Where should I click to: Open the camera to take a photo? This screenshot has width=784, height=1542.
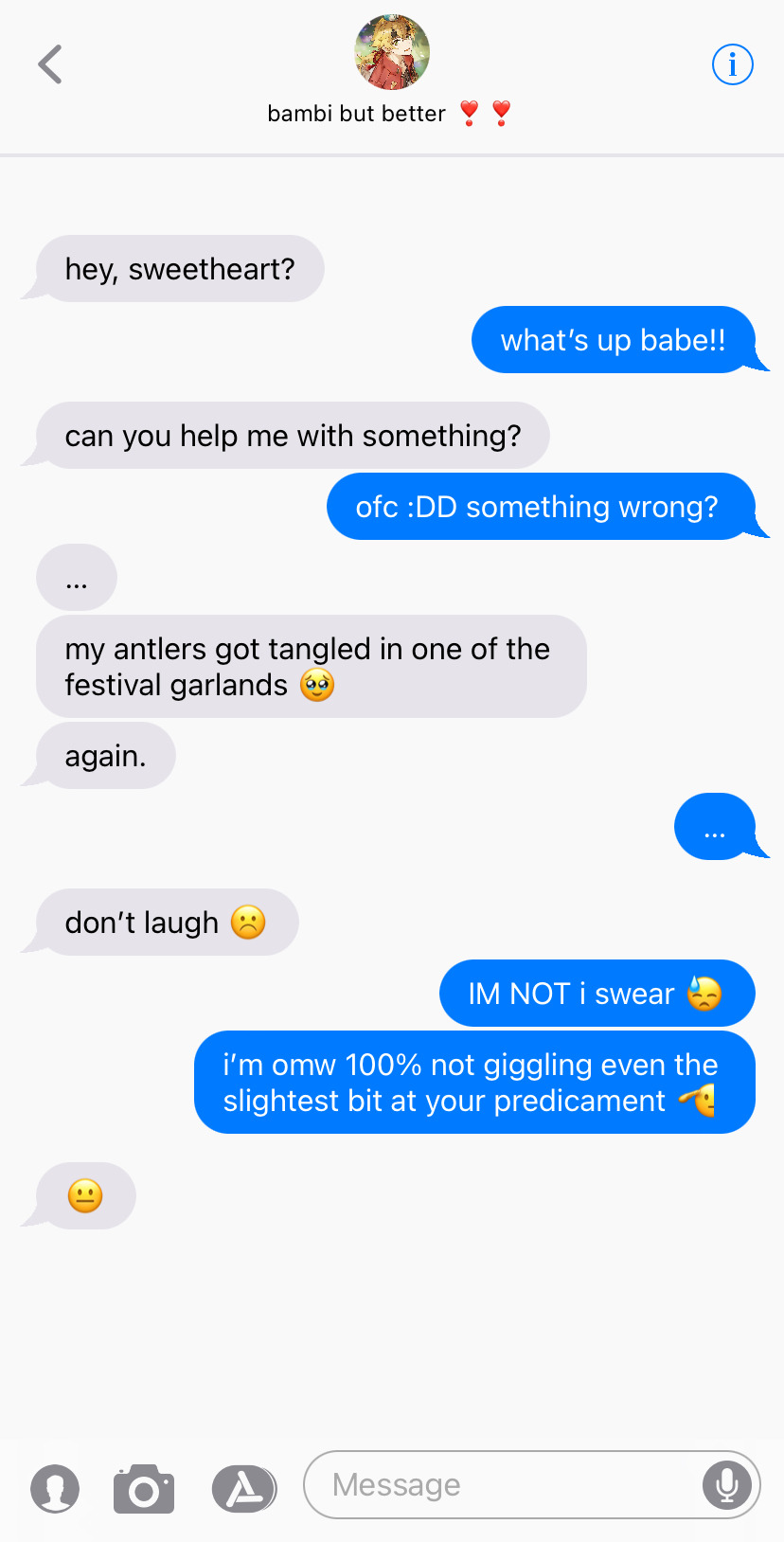pos(144,1488)
